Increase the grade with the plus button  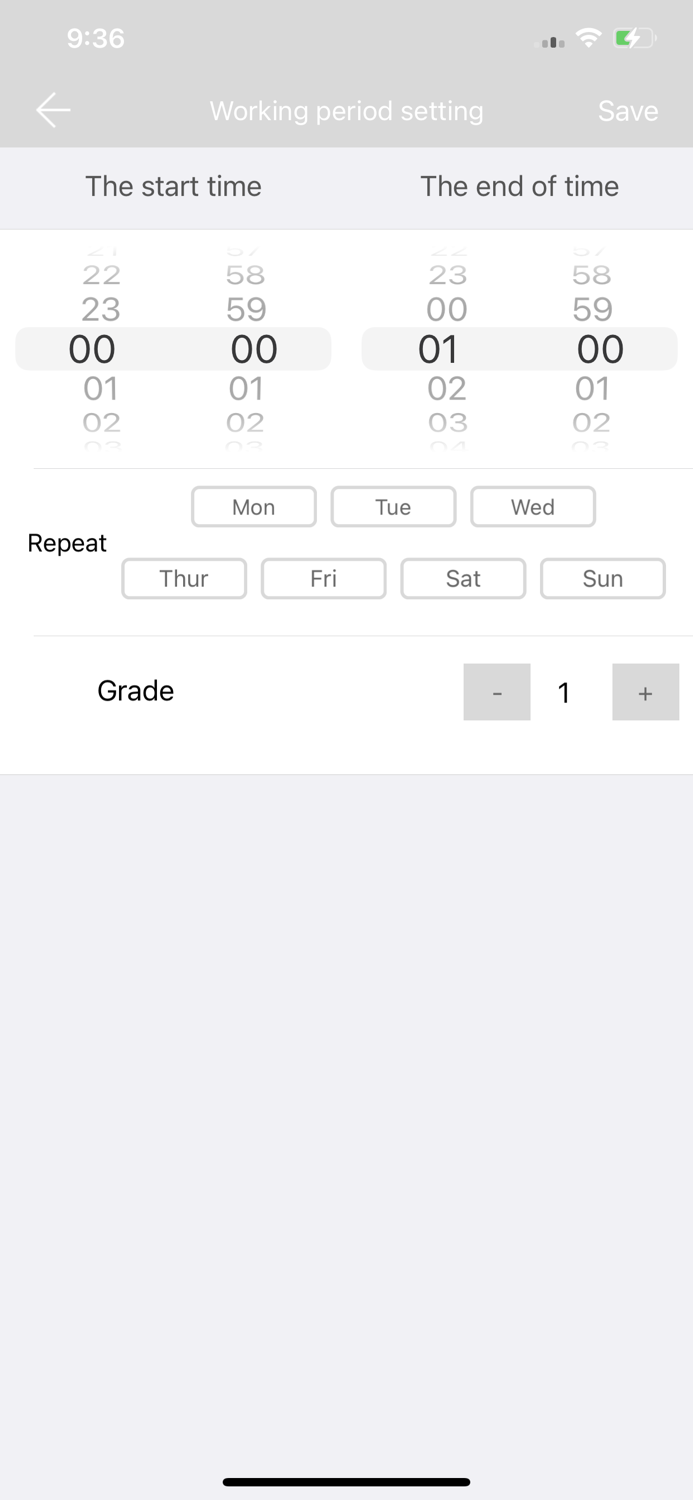click(x=646, y=692)
